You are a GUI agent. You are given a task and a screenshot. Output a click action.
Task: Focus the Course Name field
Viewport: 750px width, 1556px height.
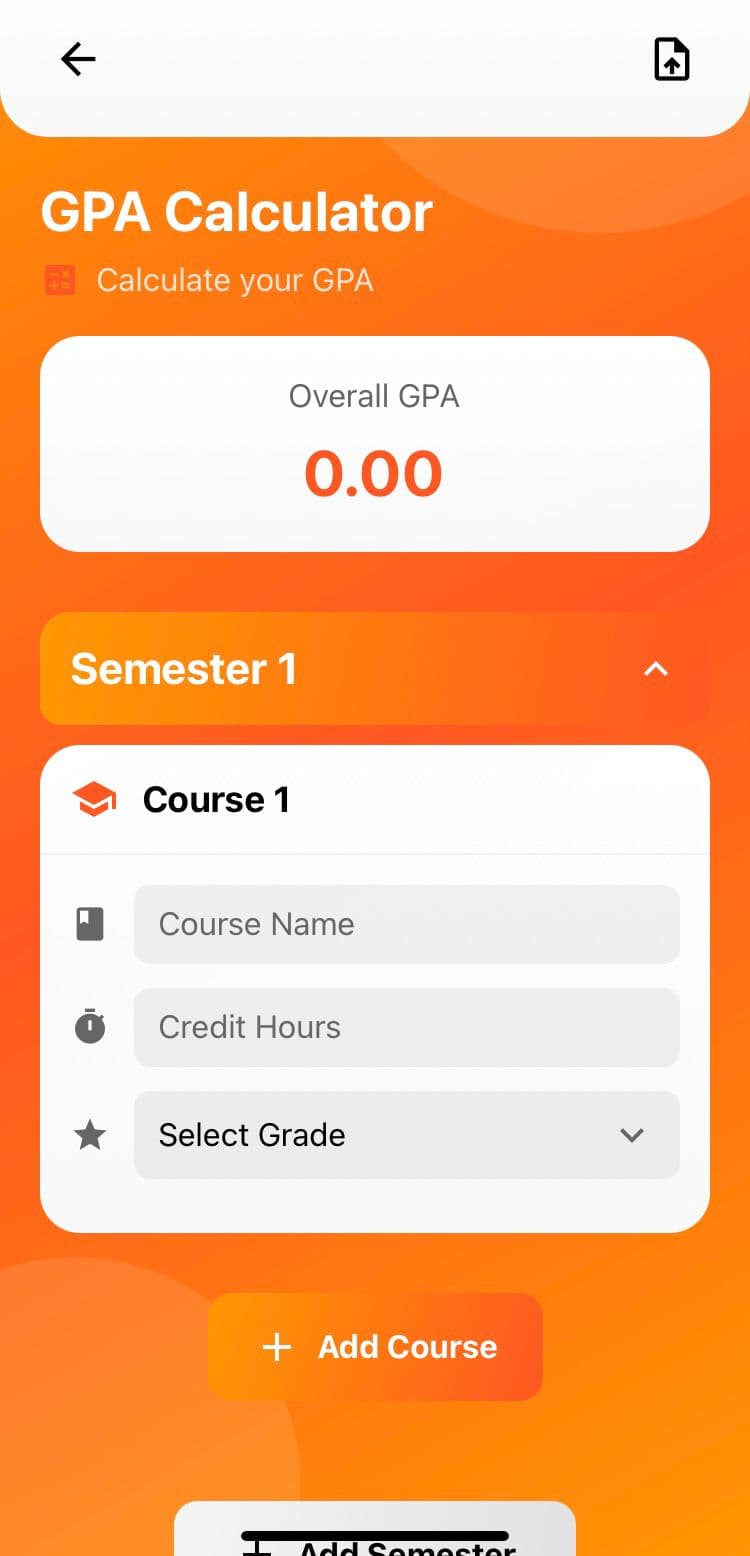(x=406, y=924)
